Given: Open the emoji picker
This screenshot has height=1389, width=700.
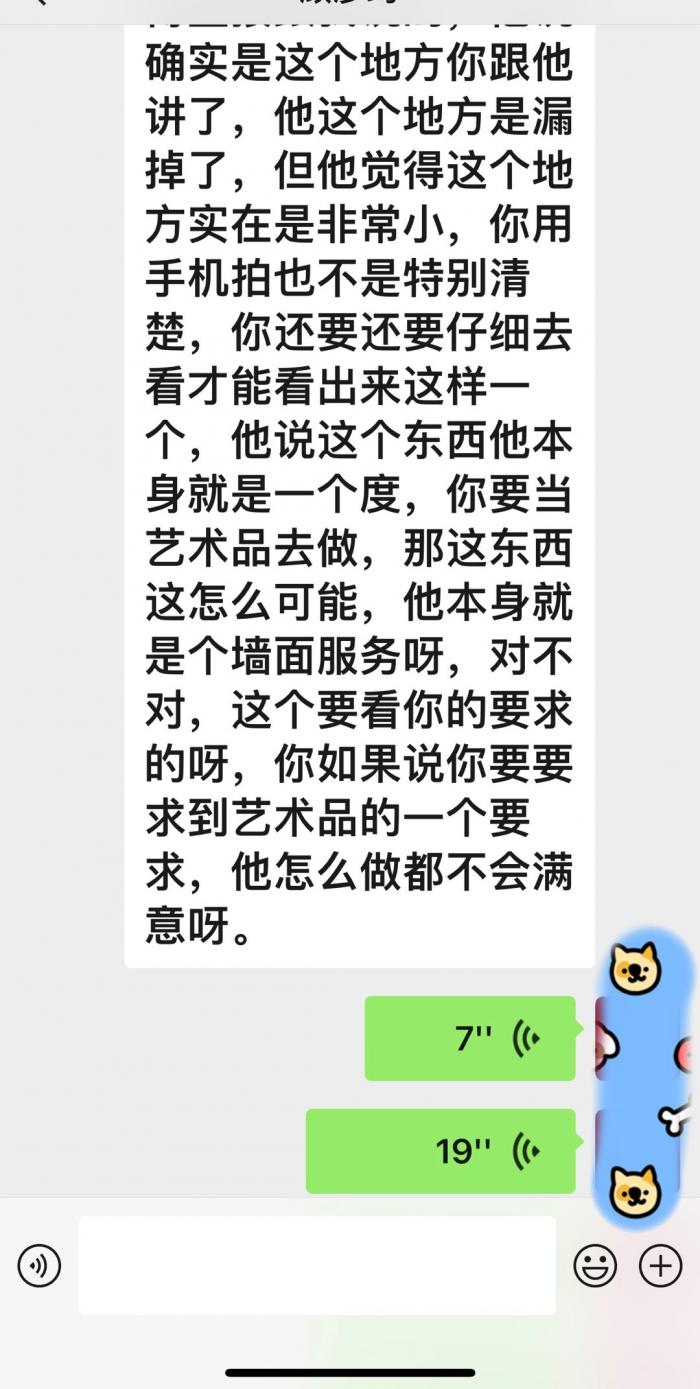Looking at the screenshot, I should coord(595,1266).
